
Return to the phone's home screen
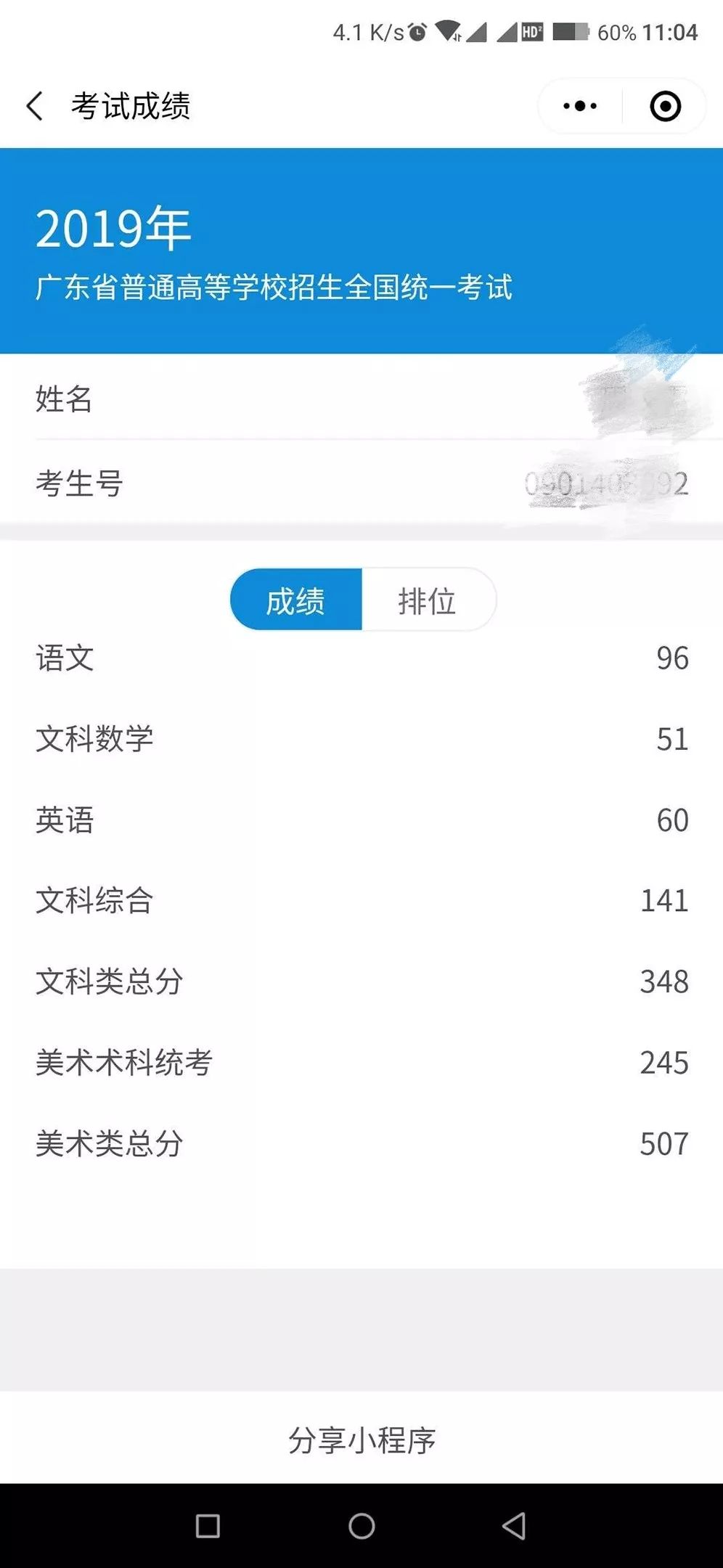tap(361, 1526)
